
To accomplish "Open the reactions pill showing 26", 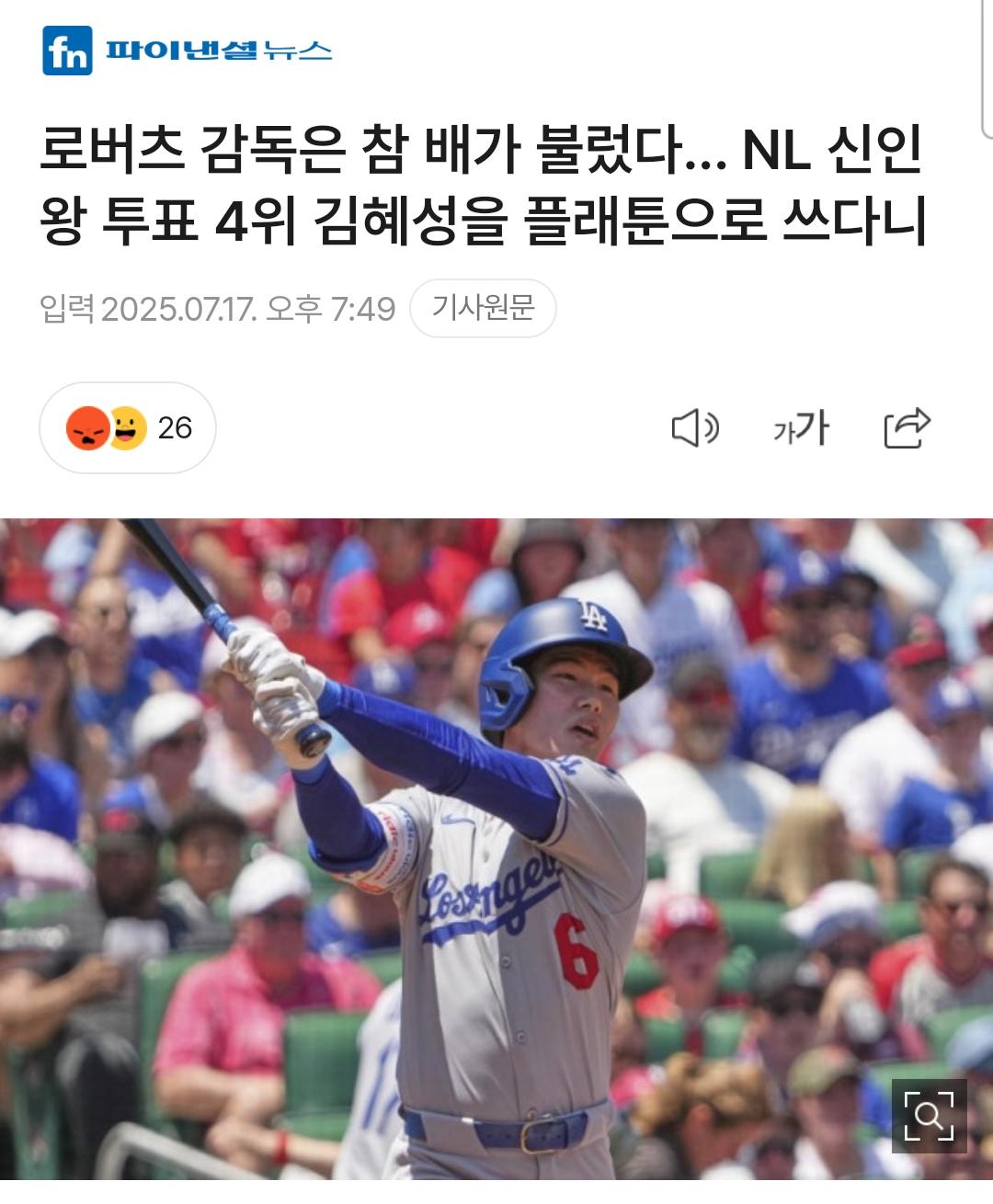I will 128,428.
